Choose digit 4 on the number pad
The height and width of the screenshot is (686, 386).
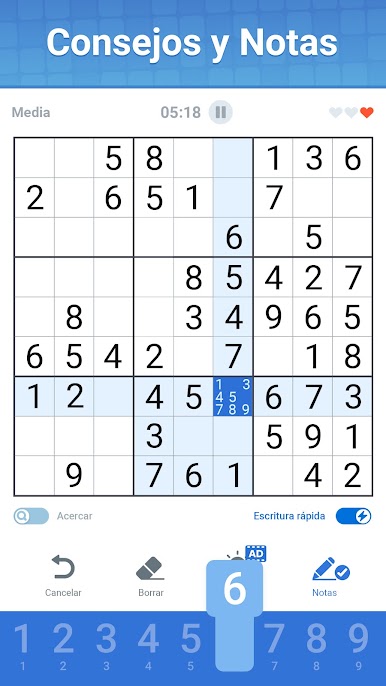(148, 647)
